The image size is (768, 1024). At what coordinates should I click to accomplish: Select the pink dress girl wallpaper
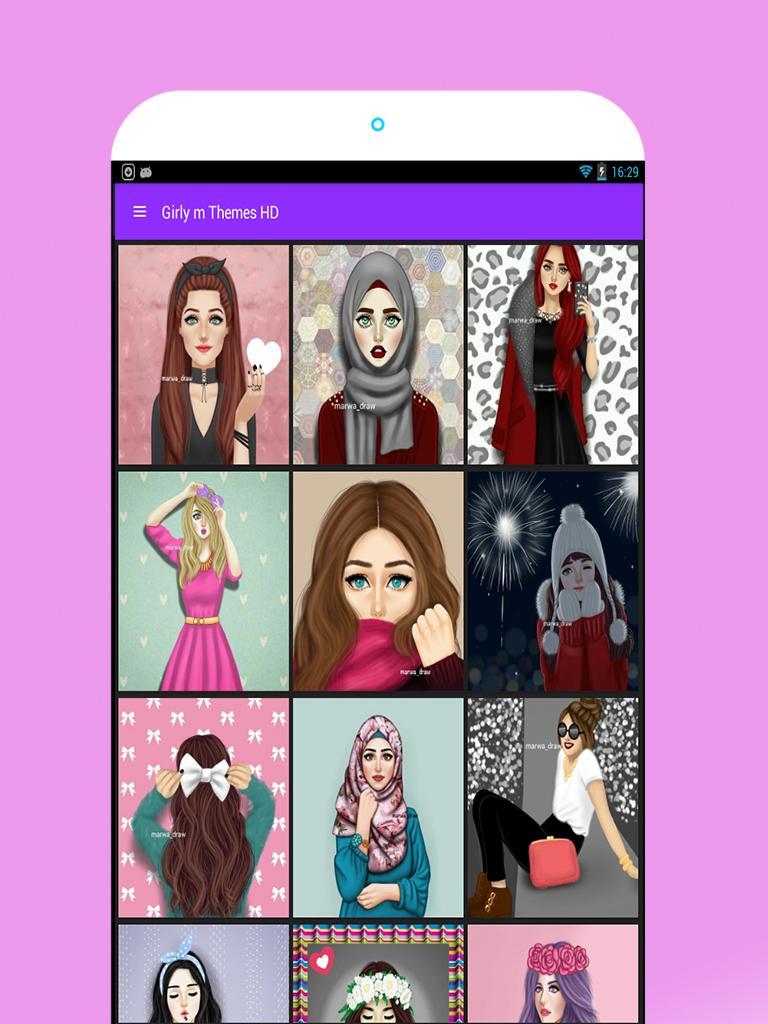point(202,578)
